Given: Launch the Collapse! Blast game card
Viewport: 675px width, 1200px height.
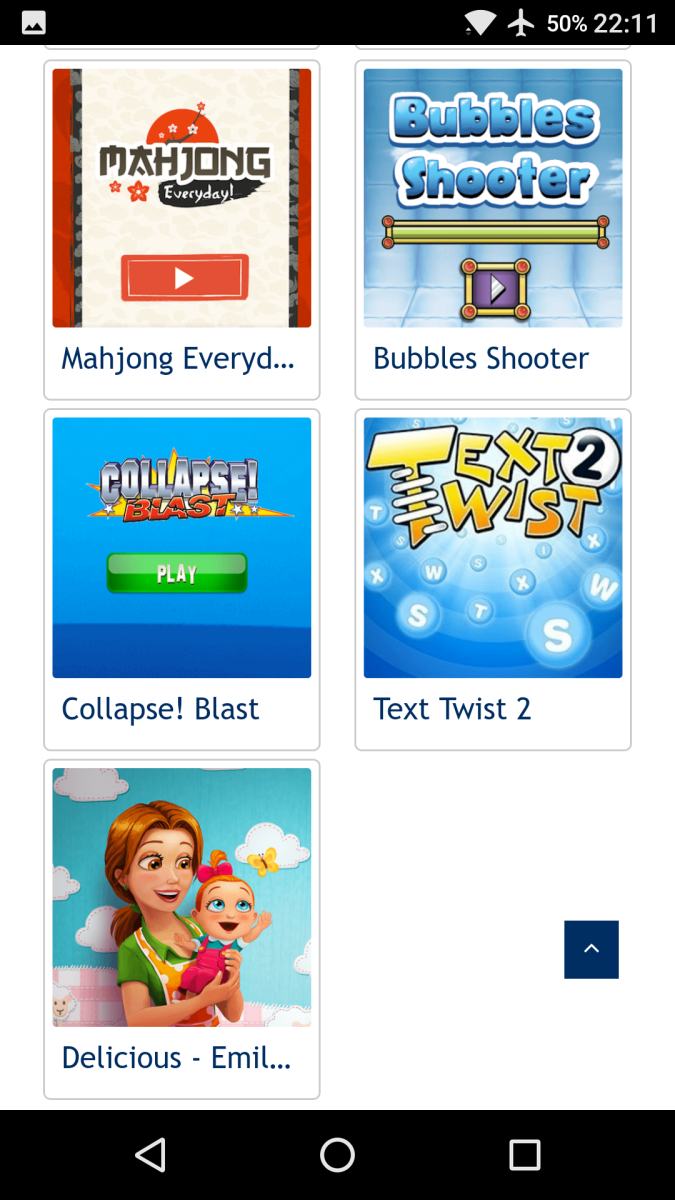Looking at the screenshot, I should tap(182, 578).
